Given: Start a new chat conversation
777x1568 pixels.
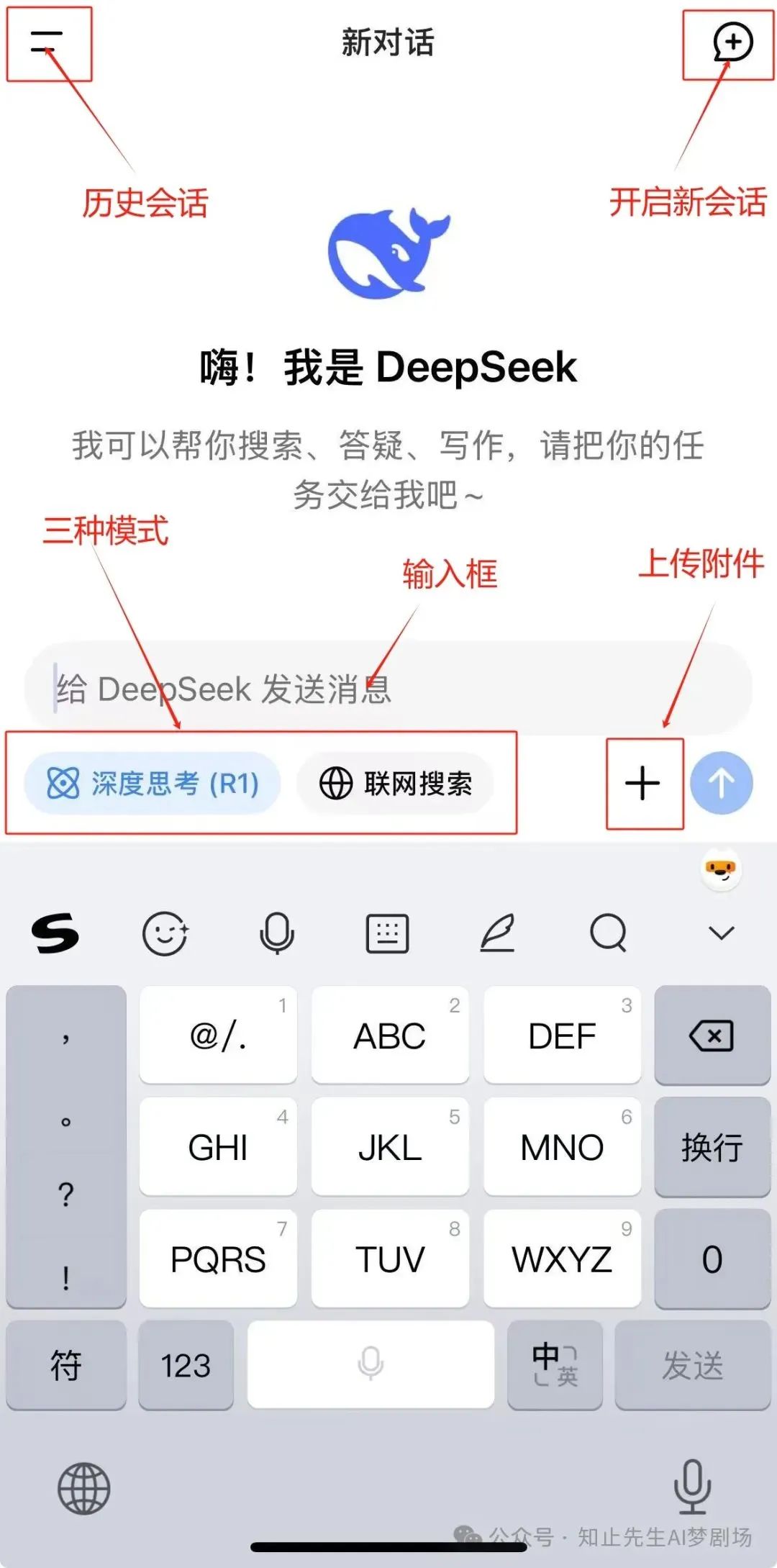Looking at the screenshot, I should pyautogui.click(x=732, y=42).
